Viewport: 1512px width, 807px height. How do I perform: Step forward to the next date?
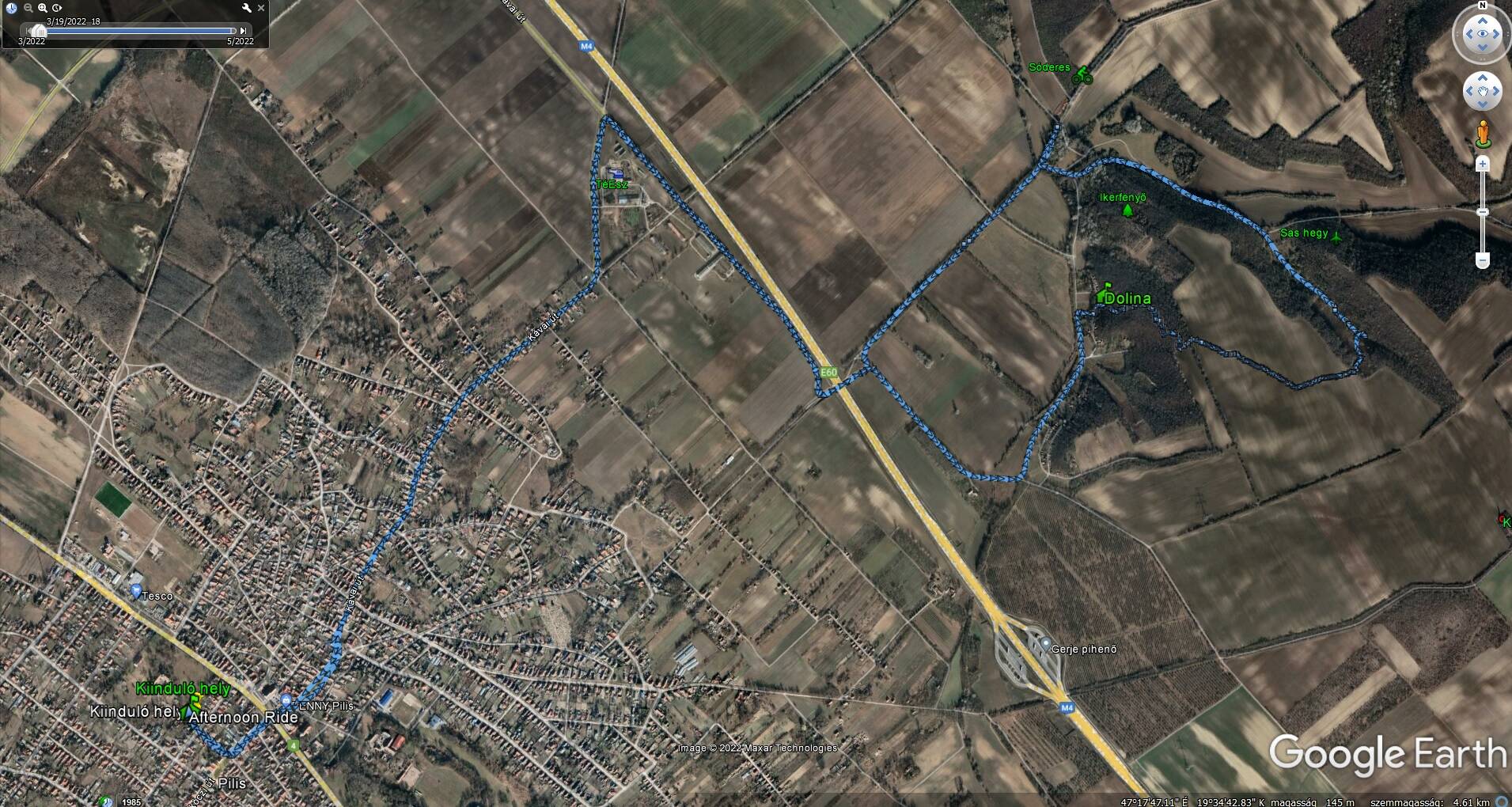243,31
